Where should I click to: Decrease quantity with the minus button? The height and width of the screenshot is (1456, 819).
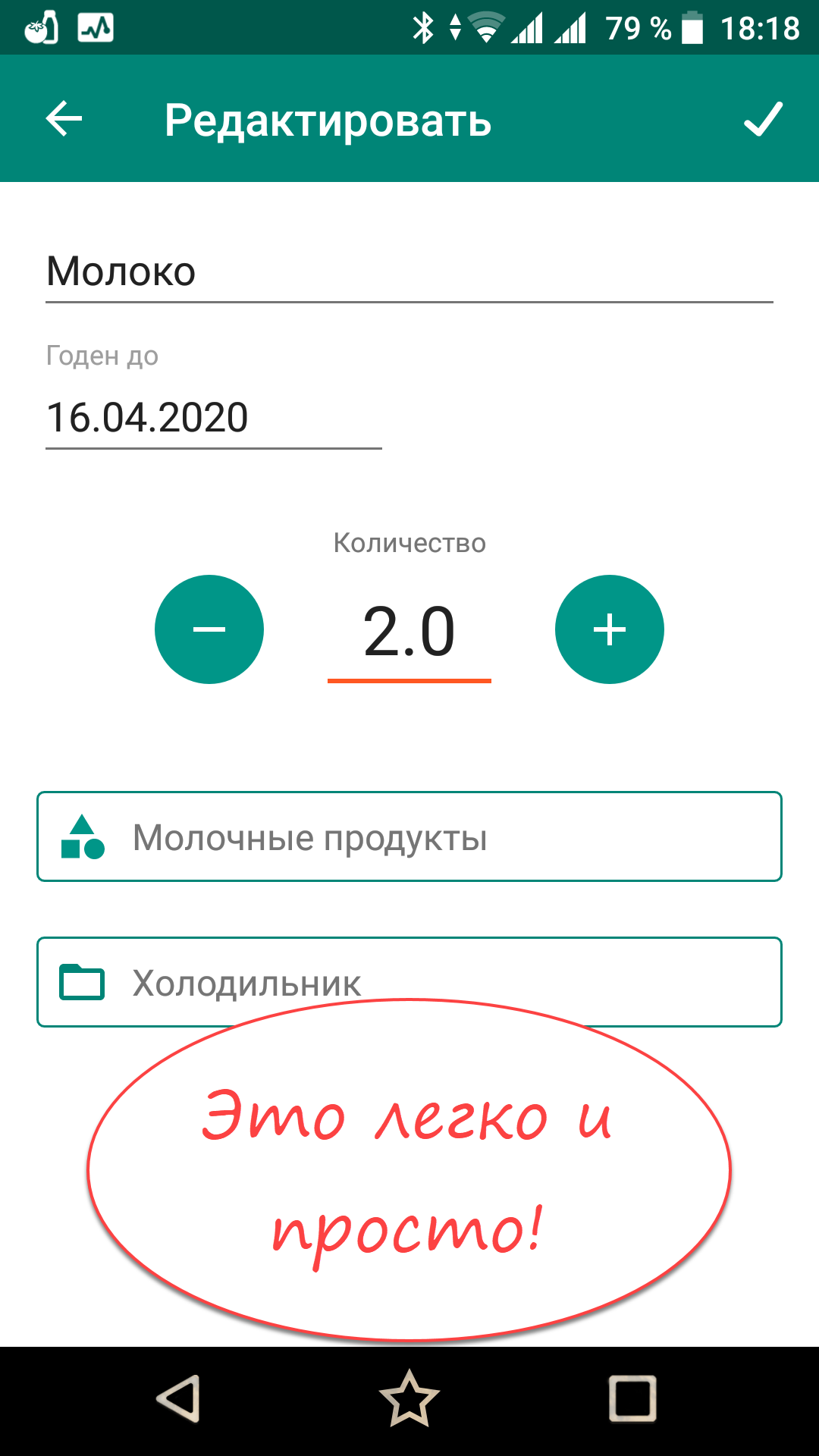(x=209, y=629)
